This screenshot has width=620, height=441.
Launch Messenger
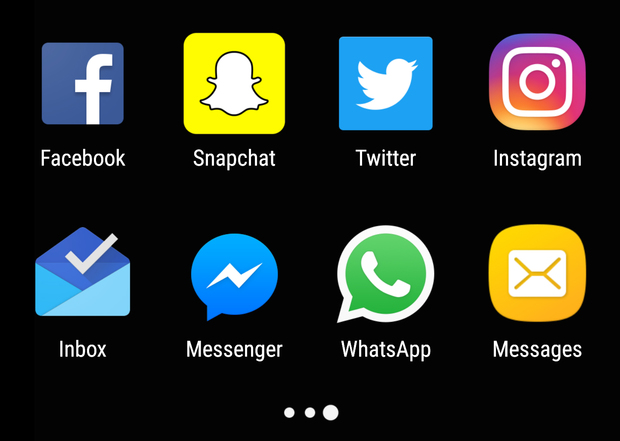pyautogui.click(x=234, y=276)
